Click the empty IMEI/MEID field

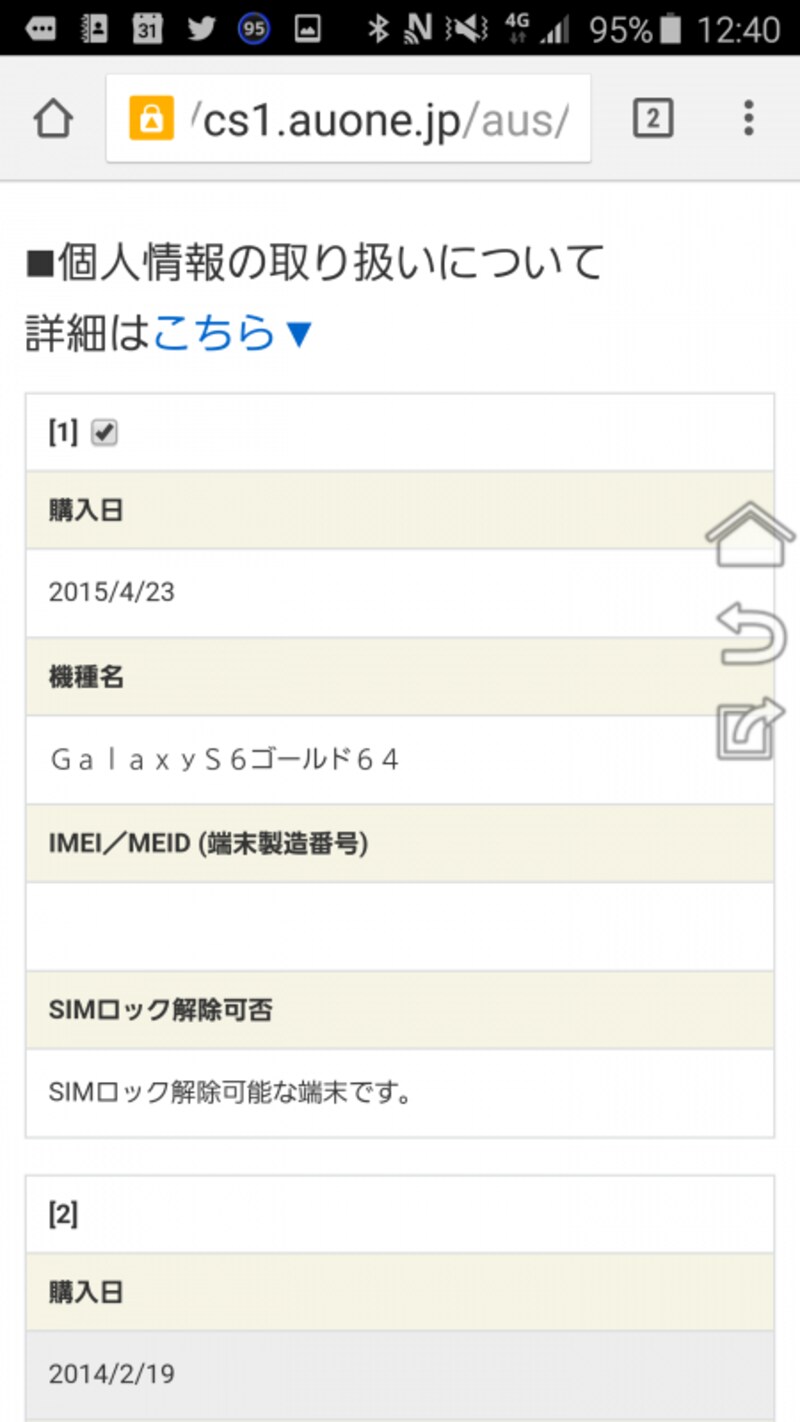(x=400, y=925)
